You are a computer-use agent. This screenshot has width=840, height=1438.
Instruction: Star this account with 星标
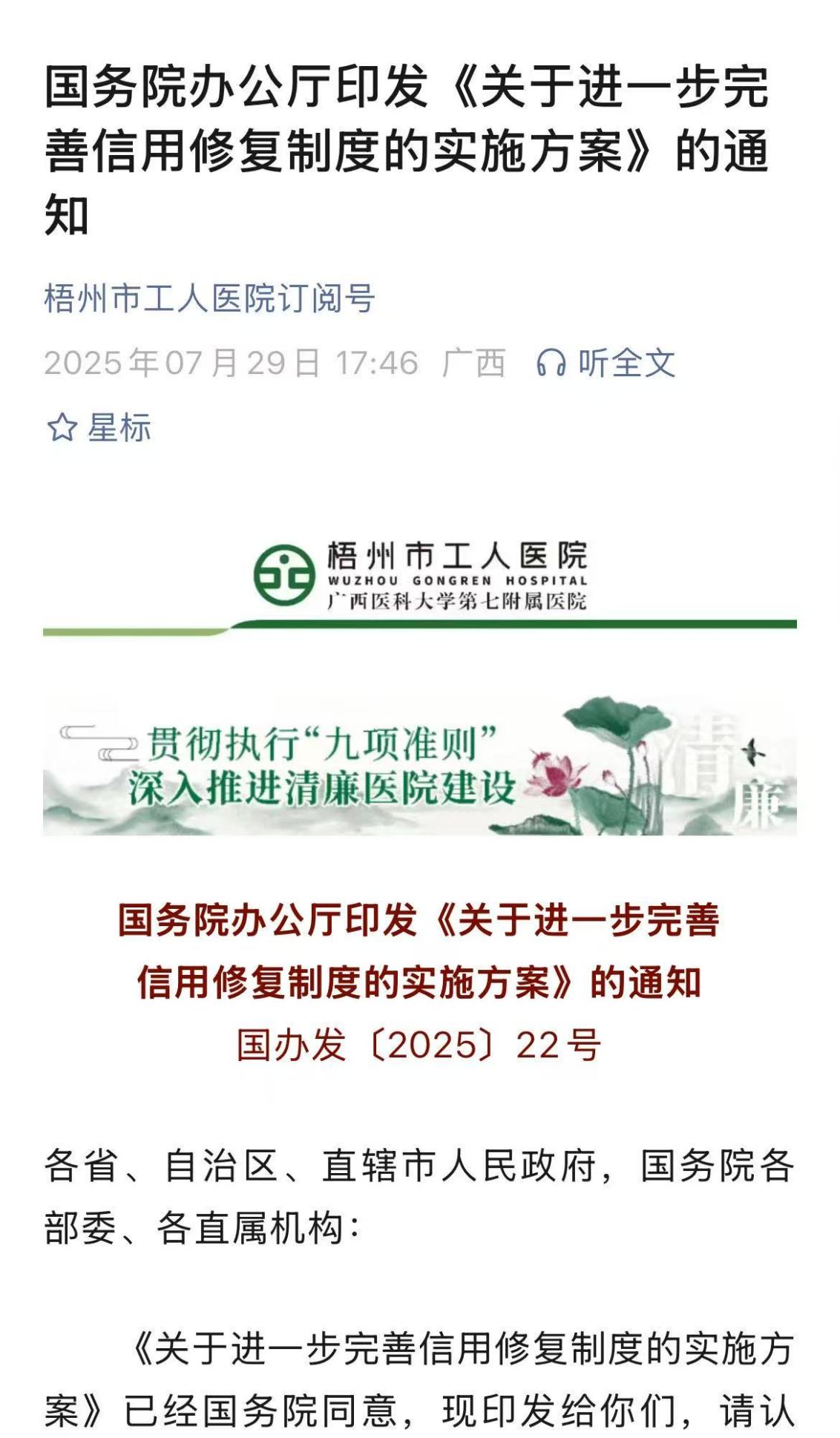[99, 427]
